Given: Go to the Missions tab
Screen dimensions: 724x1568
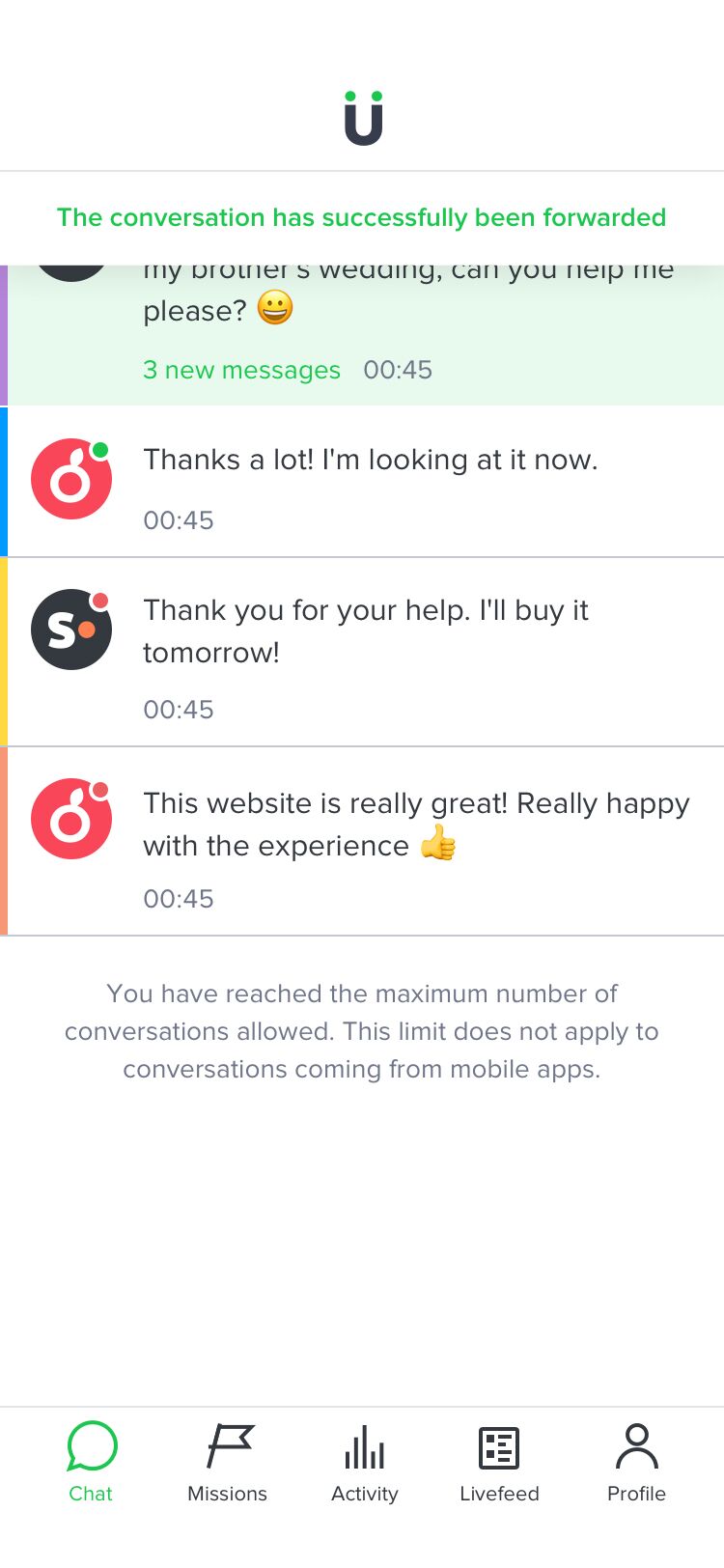Looking at the screenshot, I should (x=228, y=1462).
